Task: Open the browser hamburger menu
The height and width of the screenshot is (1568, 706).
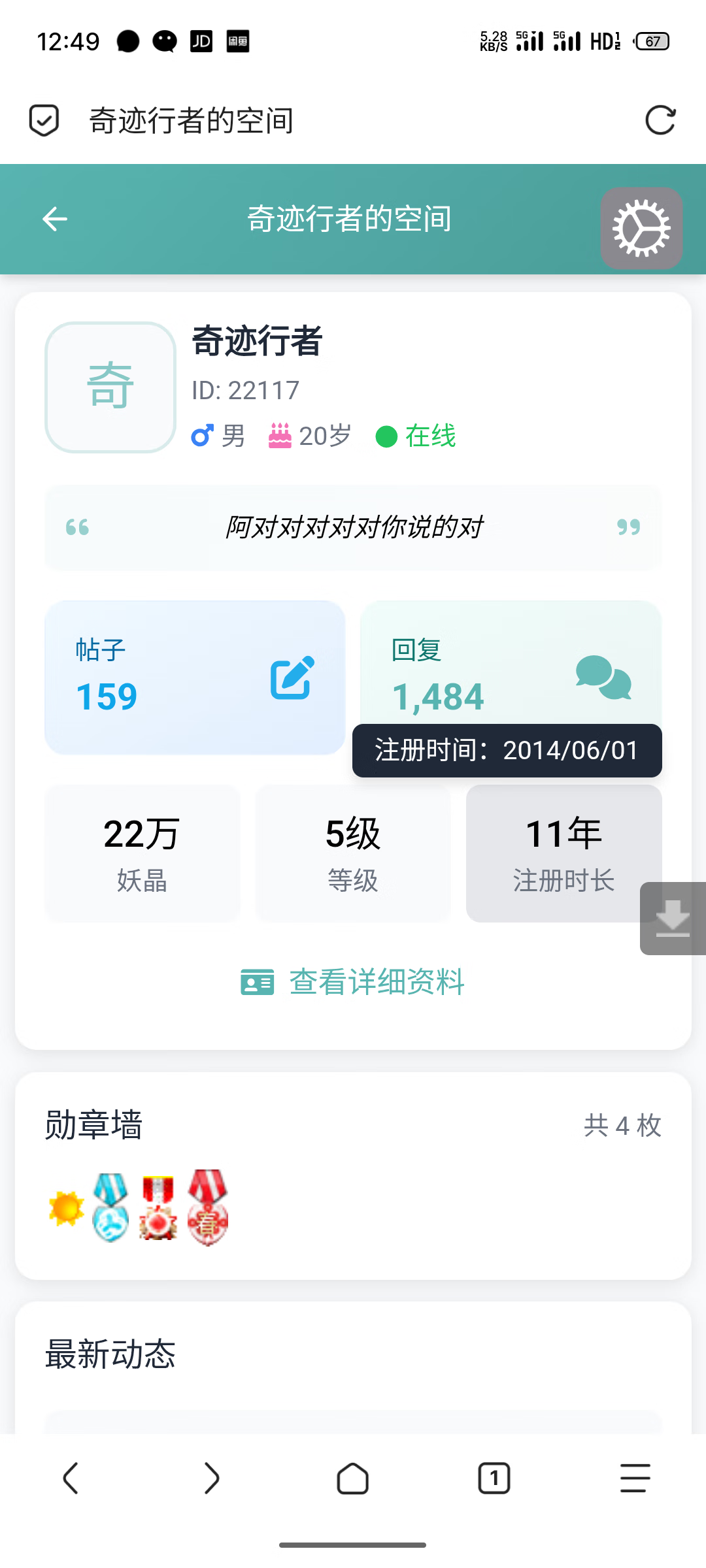Action: point(635,1478)
